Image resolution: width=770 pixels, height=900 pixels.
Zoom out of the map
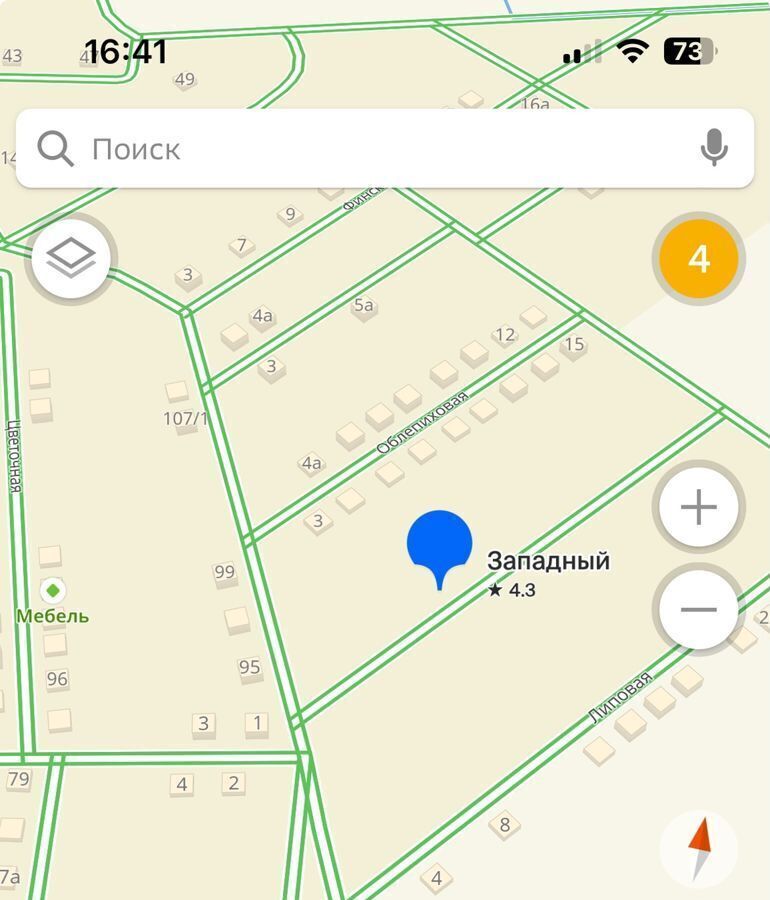(x=698, y=609)
